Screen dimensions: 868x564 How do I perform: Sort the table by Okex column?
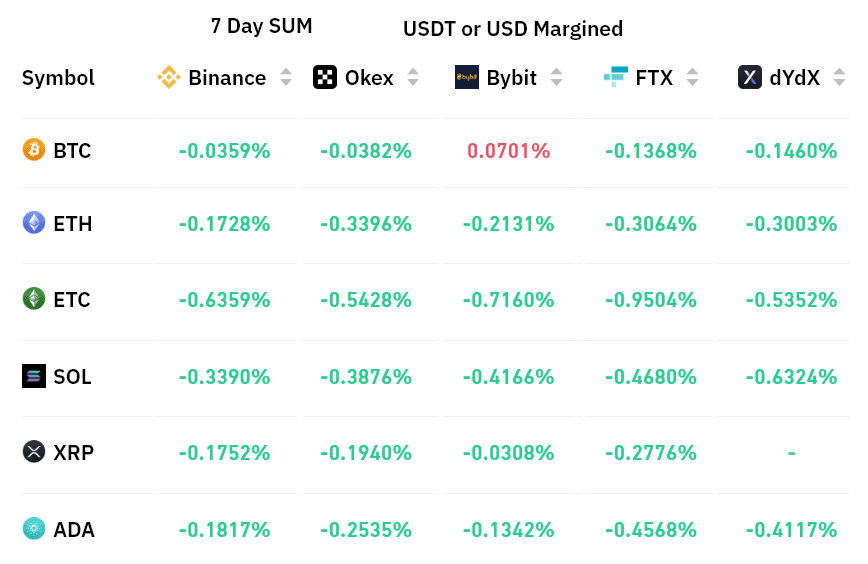click(x=413, y=77)
